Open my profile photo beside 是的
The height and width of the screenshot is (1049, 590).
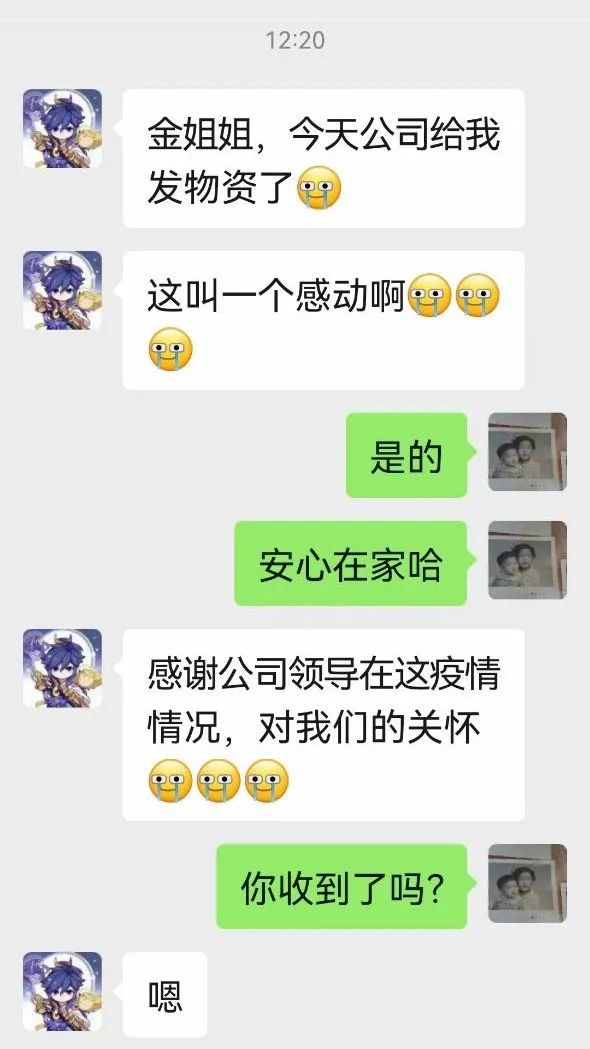pos(527,452)
